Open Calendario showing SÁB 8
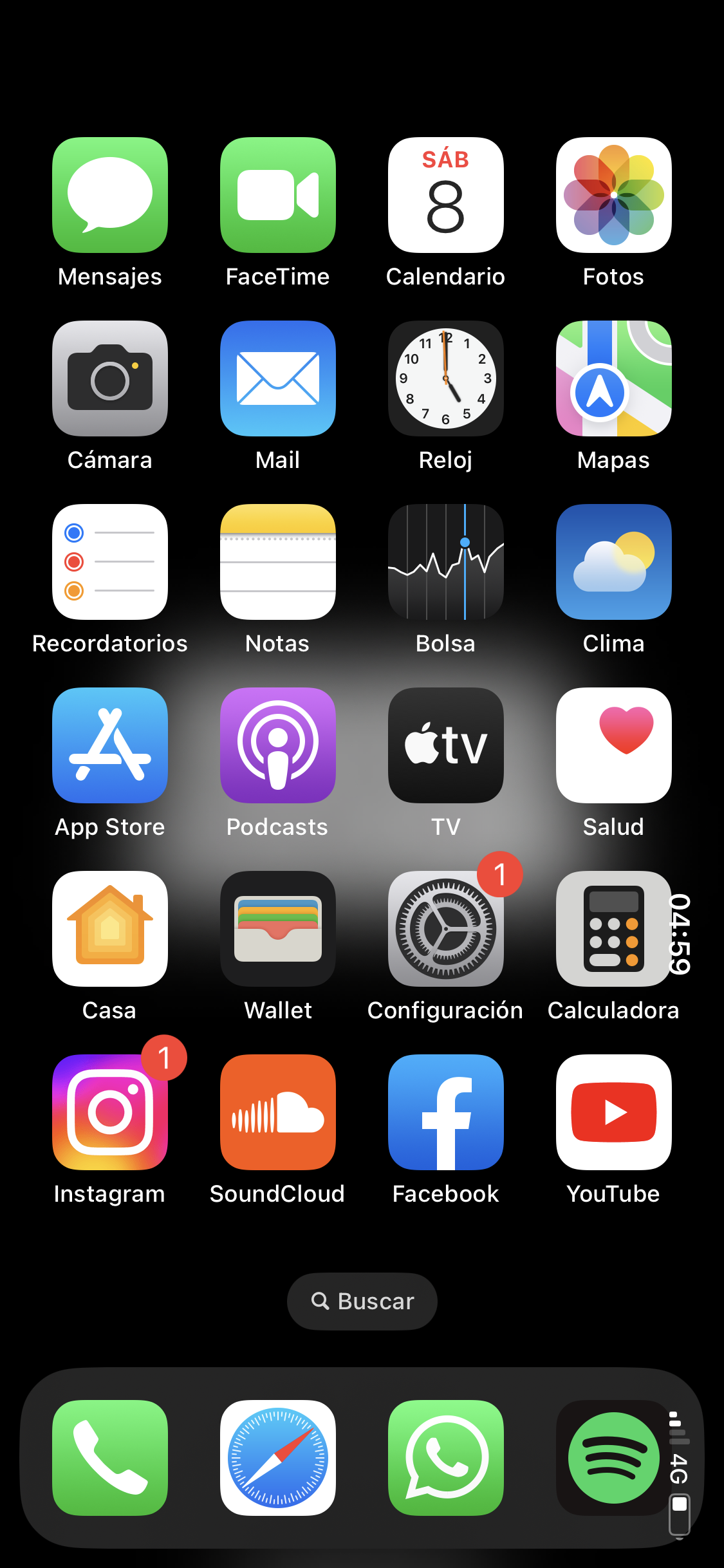 (446, 195)
